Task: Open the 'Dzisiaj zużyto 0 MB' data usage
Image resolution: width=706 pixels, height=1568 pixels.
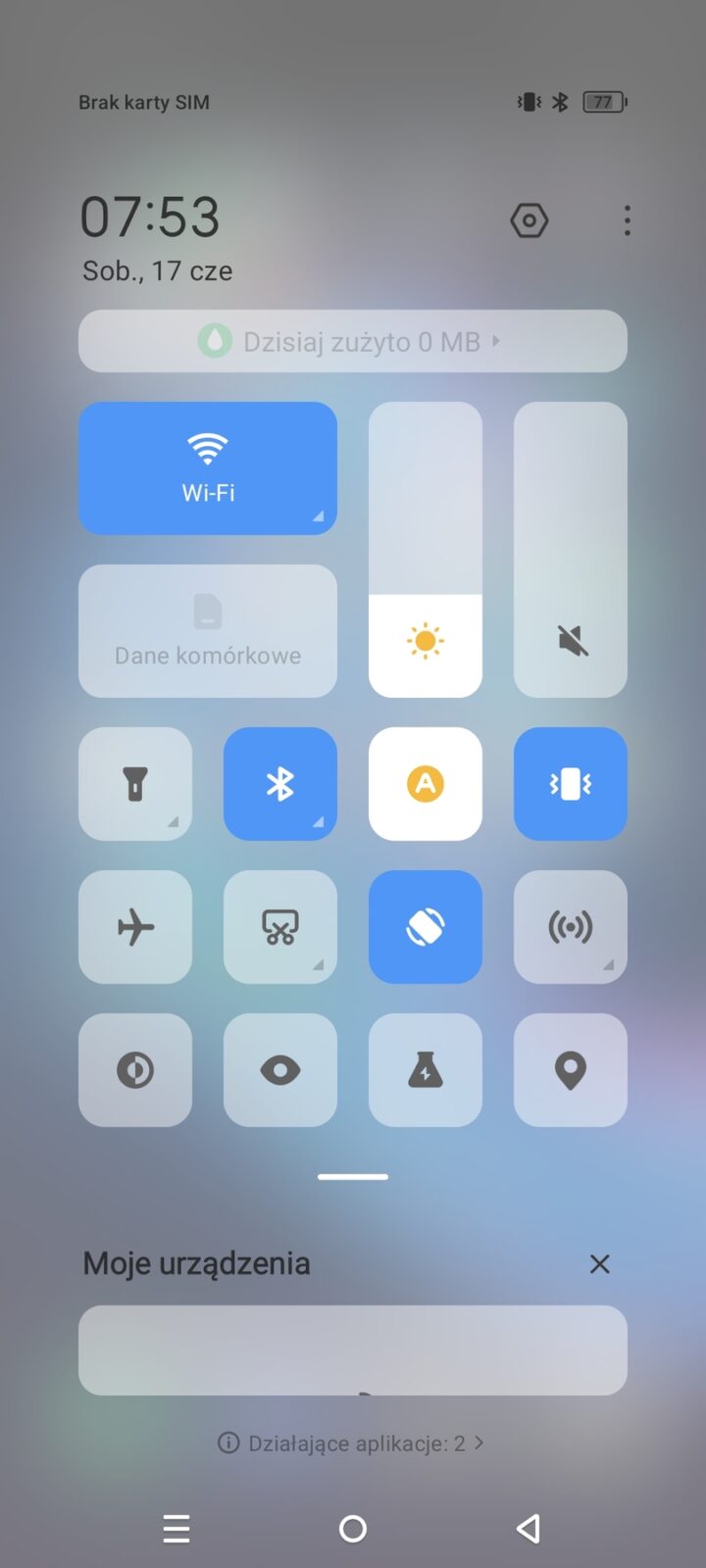Action: [x=353, y=341]
